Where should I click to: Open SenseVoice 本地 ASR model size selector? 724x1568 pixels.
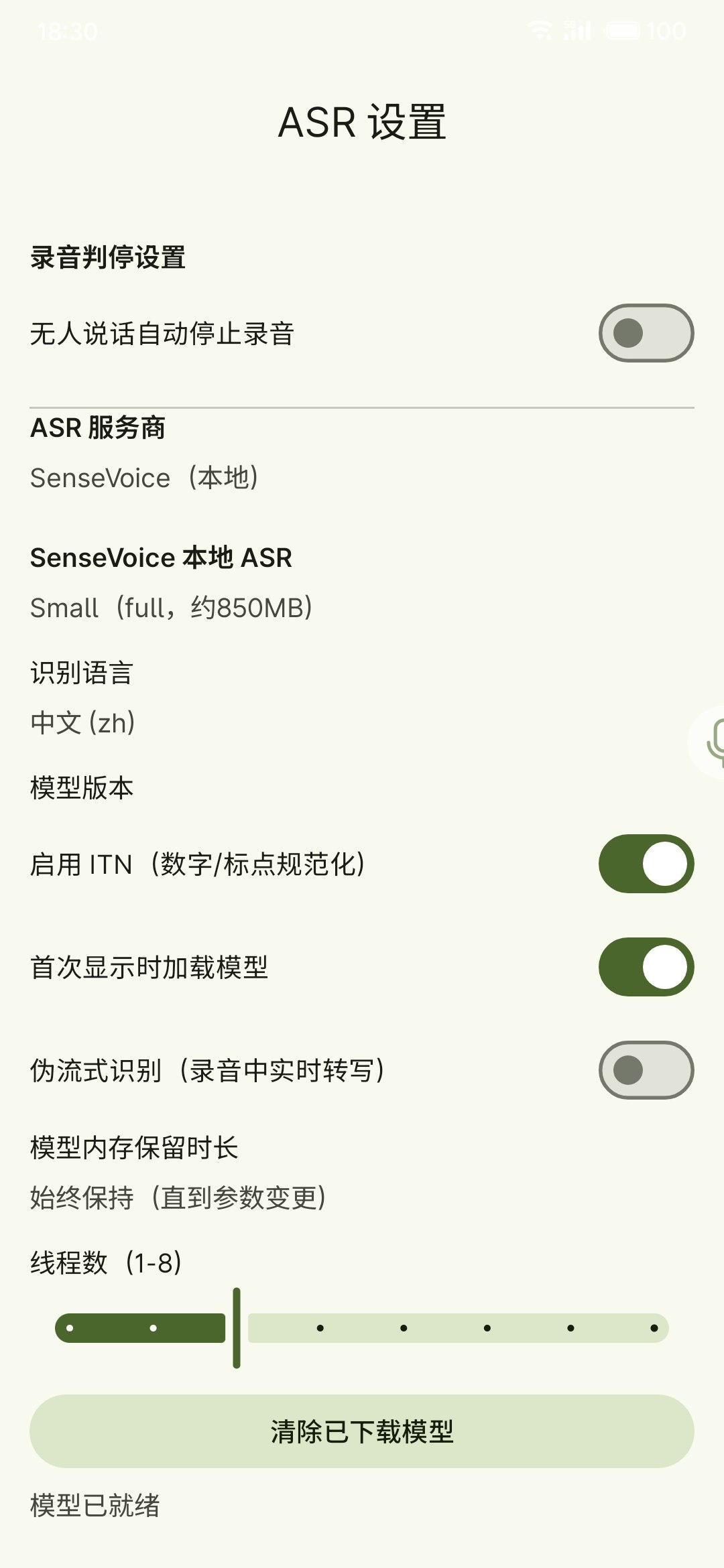click(172, 607)
